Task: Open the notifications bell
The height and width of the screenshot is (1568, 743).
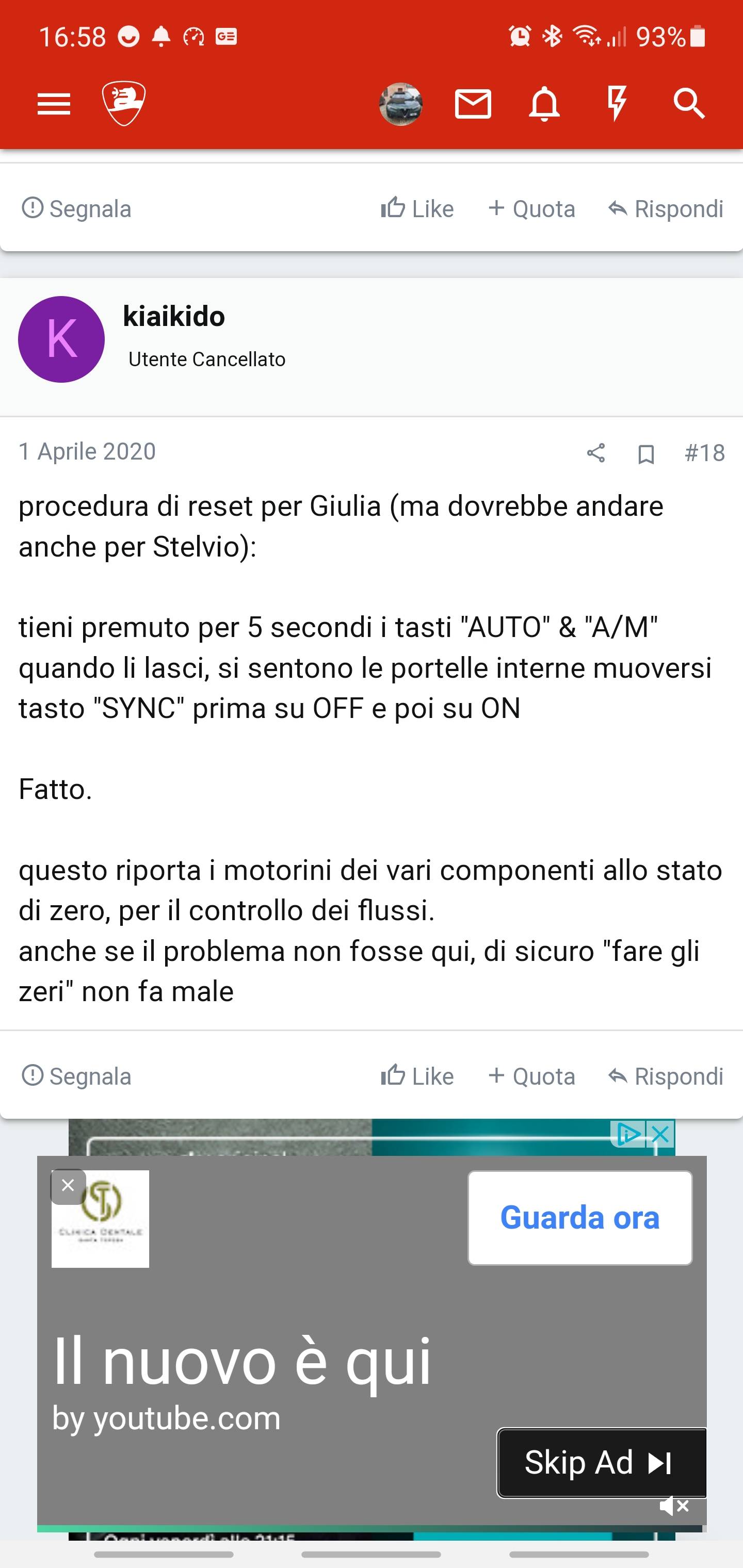Action: click(x=544, y=104)
